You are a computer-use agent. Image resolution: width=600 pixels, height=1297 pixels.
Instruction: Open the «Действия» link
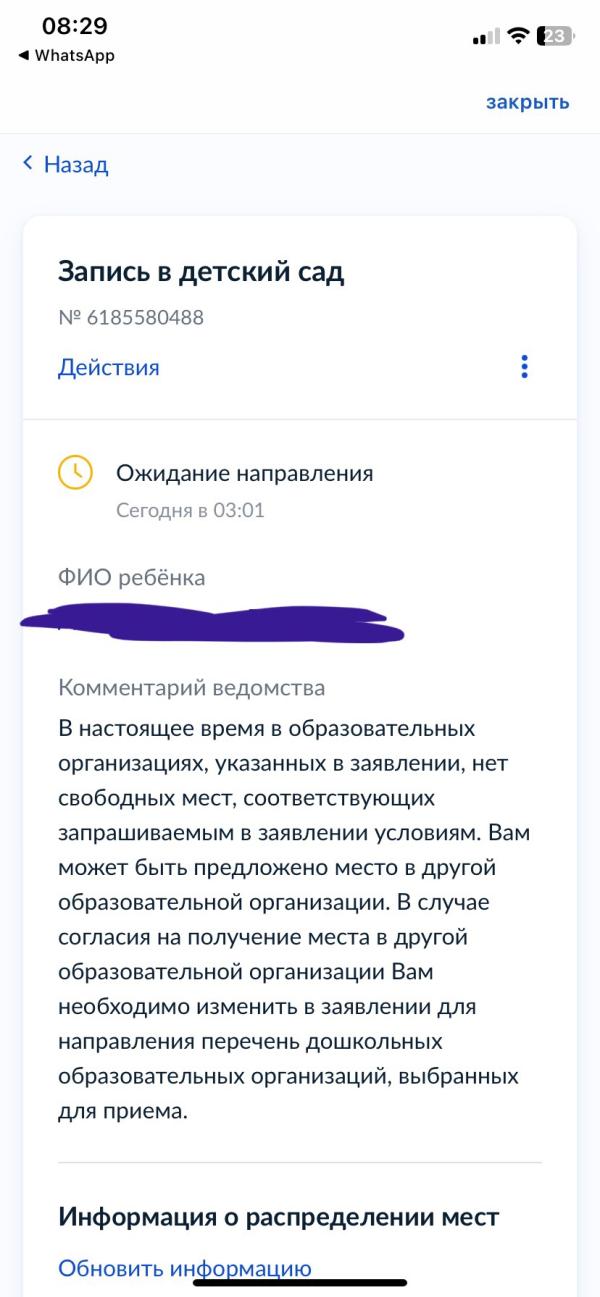[x=108, y=367]
